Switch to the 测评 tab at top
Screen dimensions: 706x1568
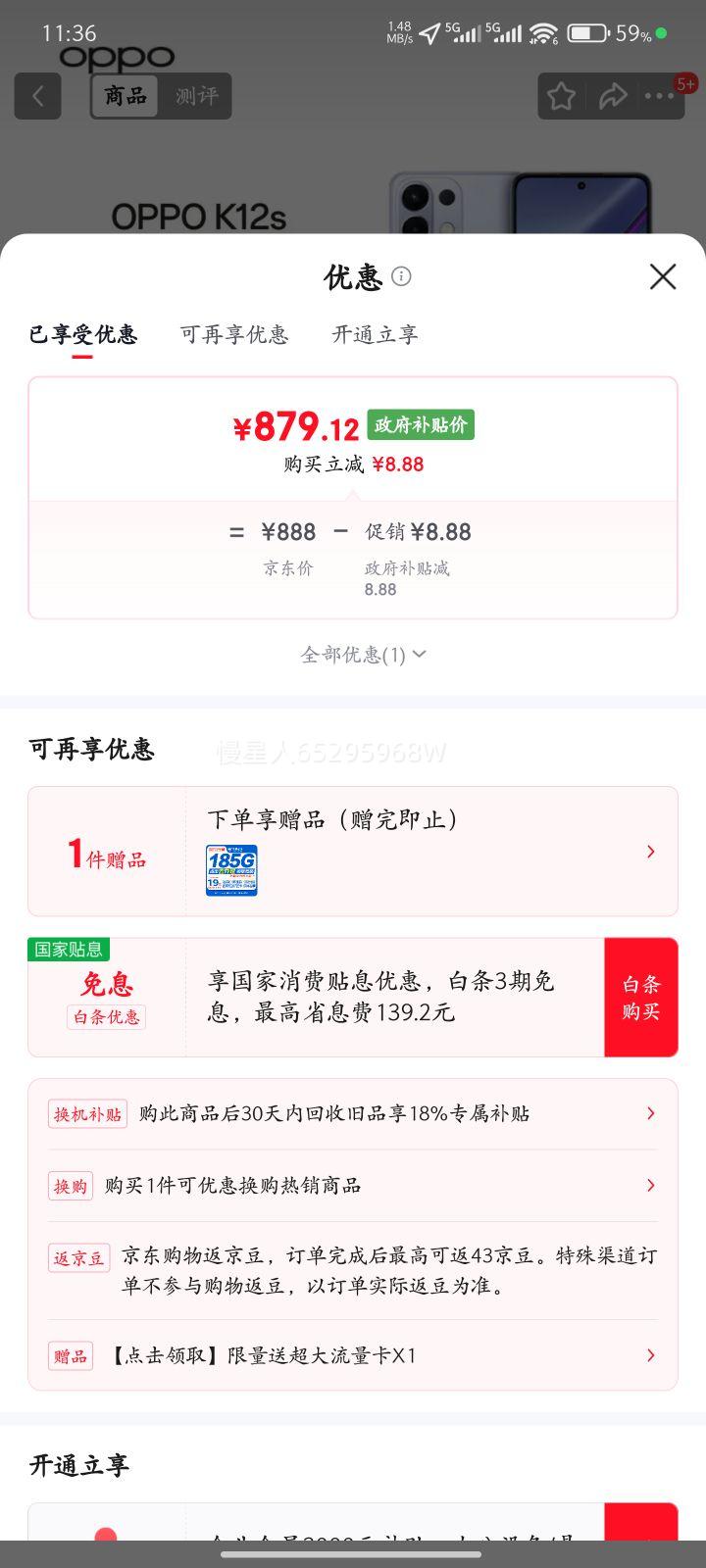click(196, 96)
